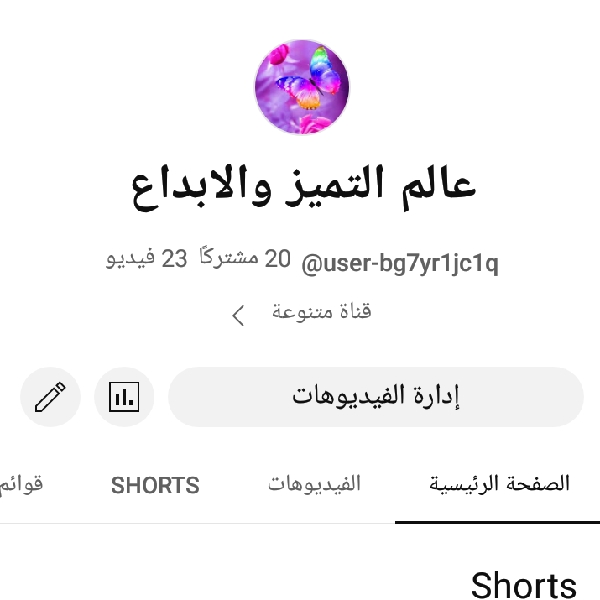Tap the إدارة الفيديوهات button
The height and width of the screenshot is (600, 600).
pos(375,397)
